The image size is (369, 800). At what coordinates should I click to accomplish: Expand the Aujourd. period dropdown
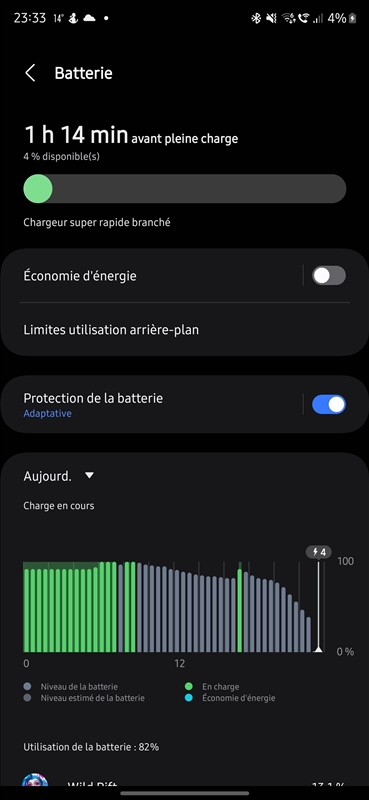[x=59, y=476]
